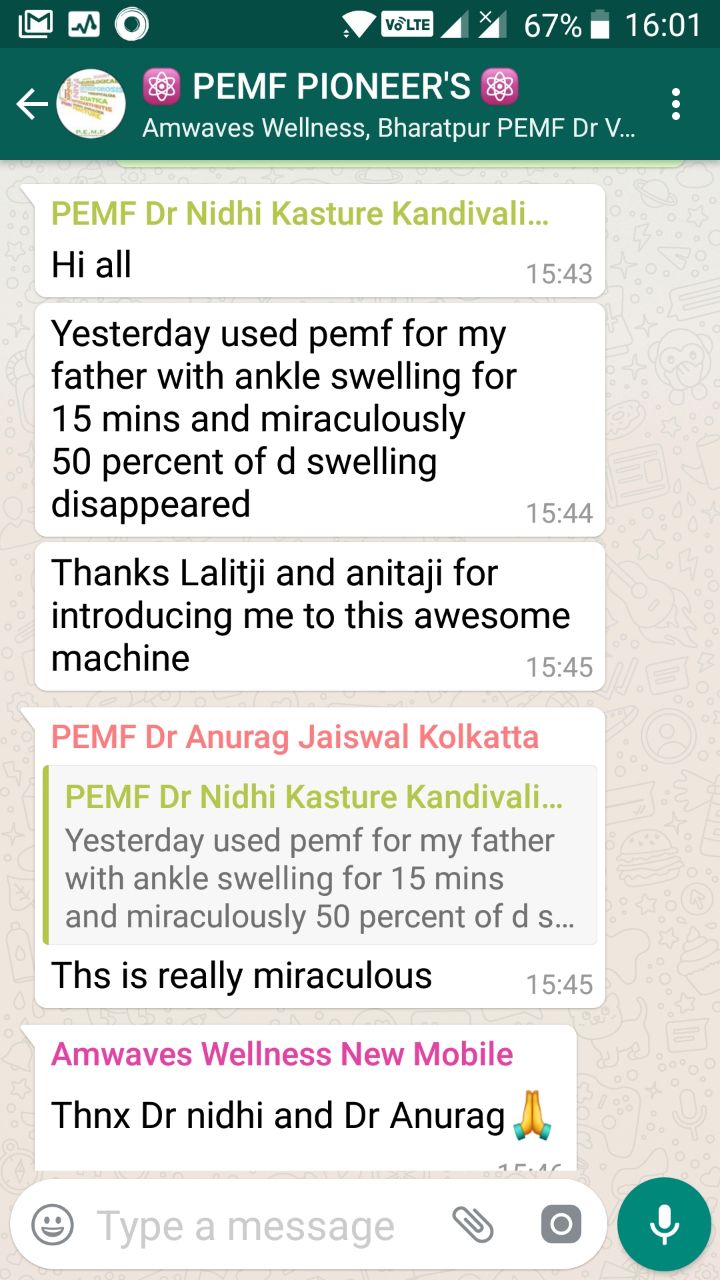Tap sender name Amwaves Wellness New Mobile

coord(282,1054)
